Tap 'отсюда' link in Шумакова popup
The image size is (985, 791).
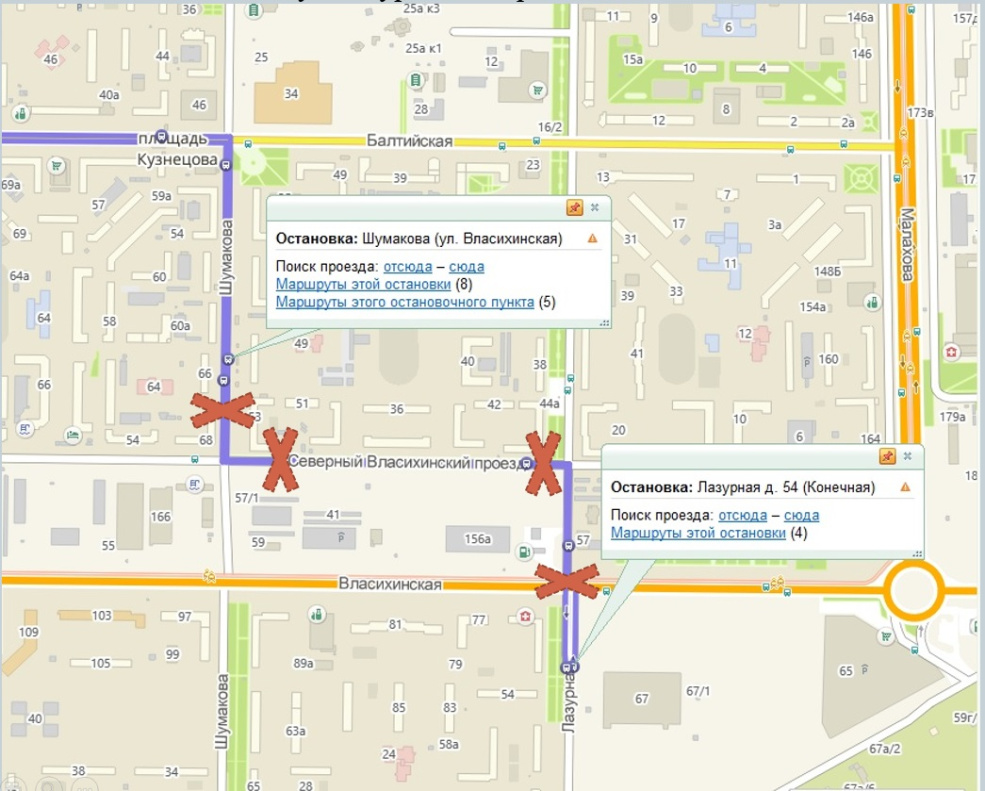[407, 267]
